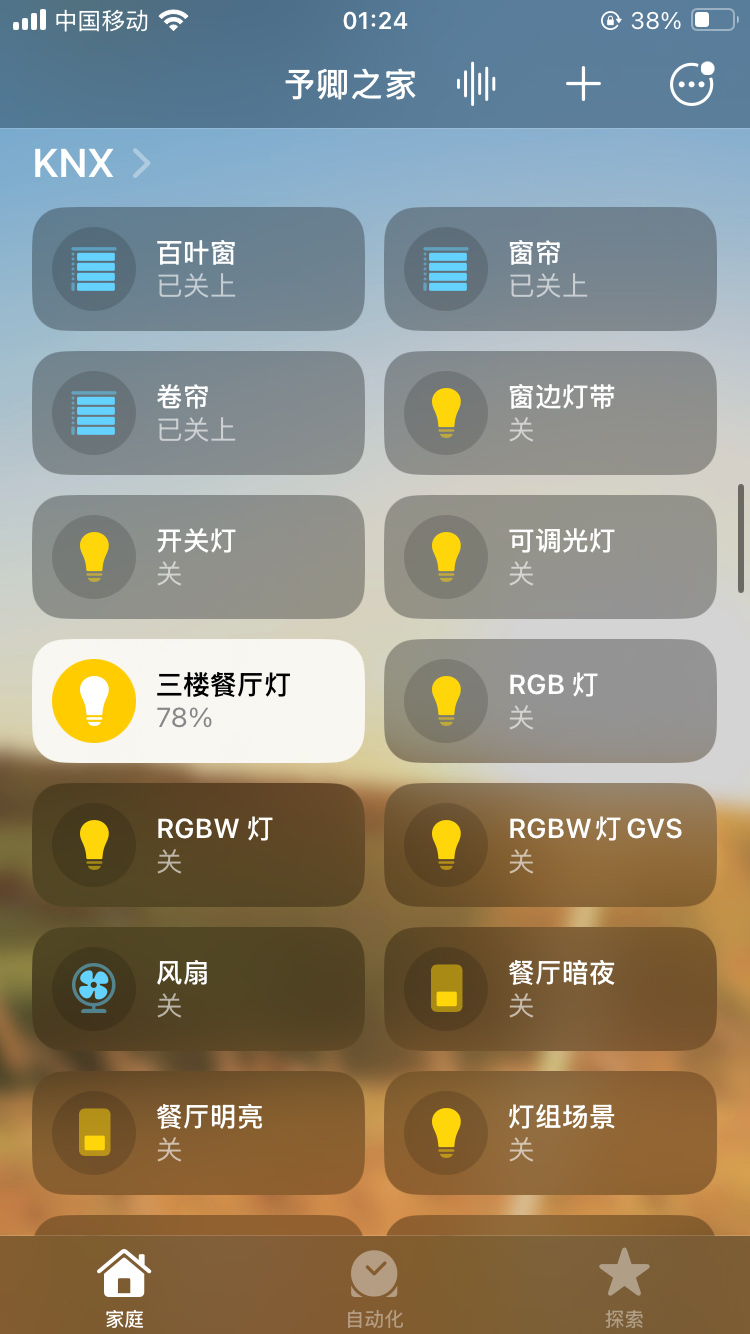
Task: Toggle the 百叶窗 blinds tile
Action: [x=94, y=269]
